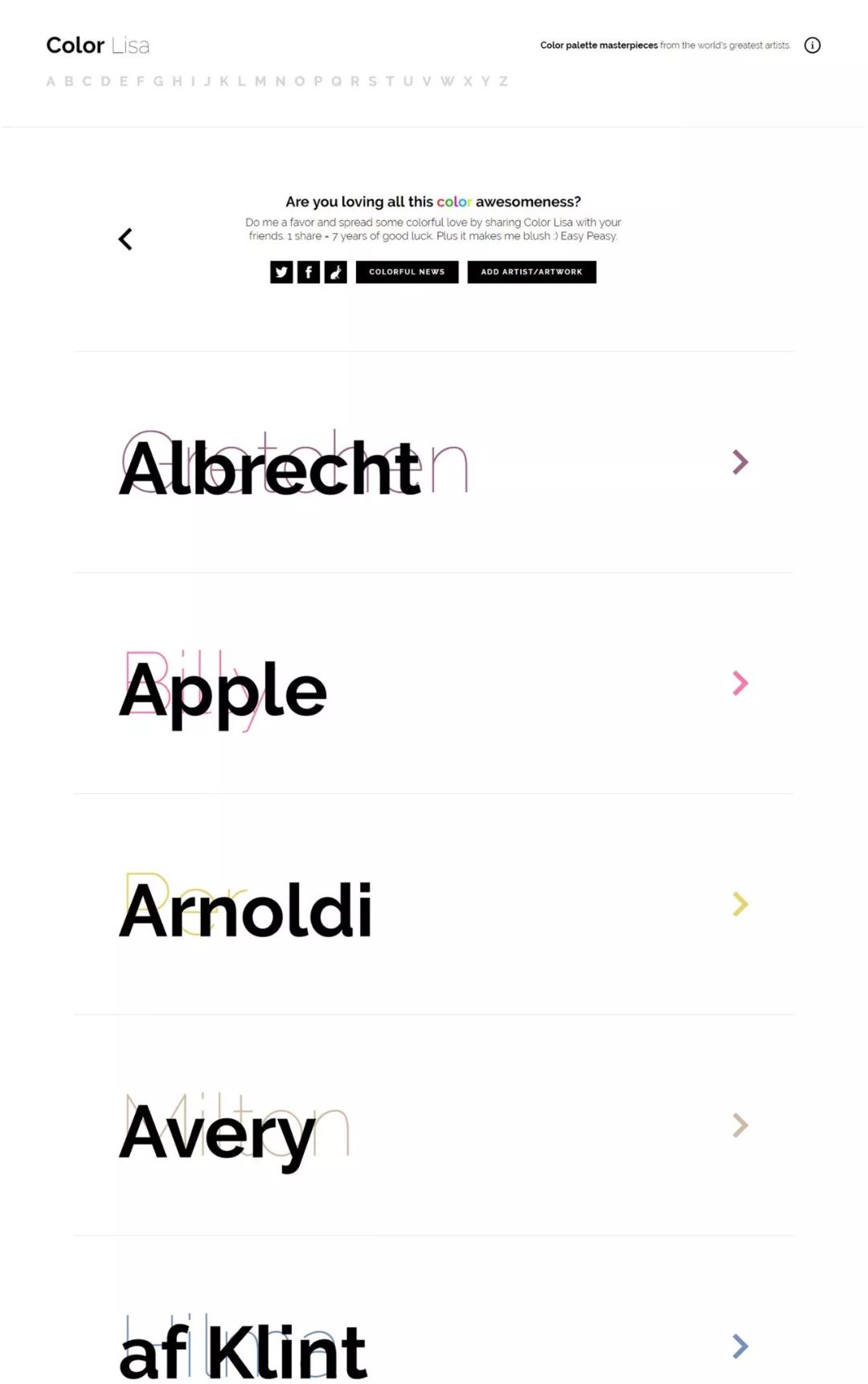Jump to artists starting with S
The width and height of the screenshot is (868, 1384).
pos(372,81)
